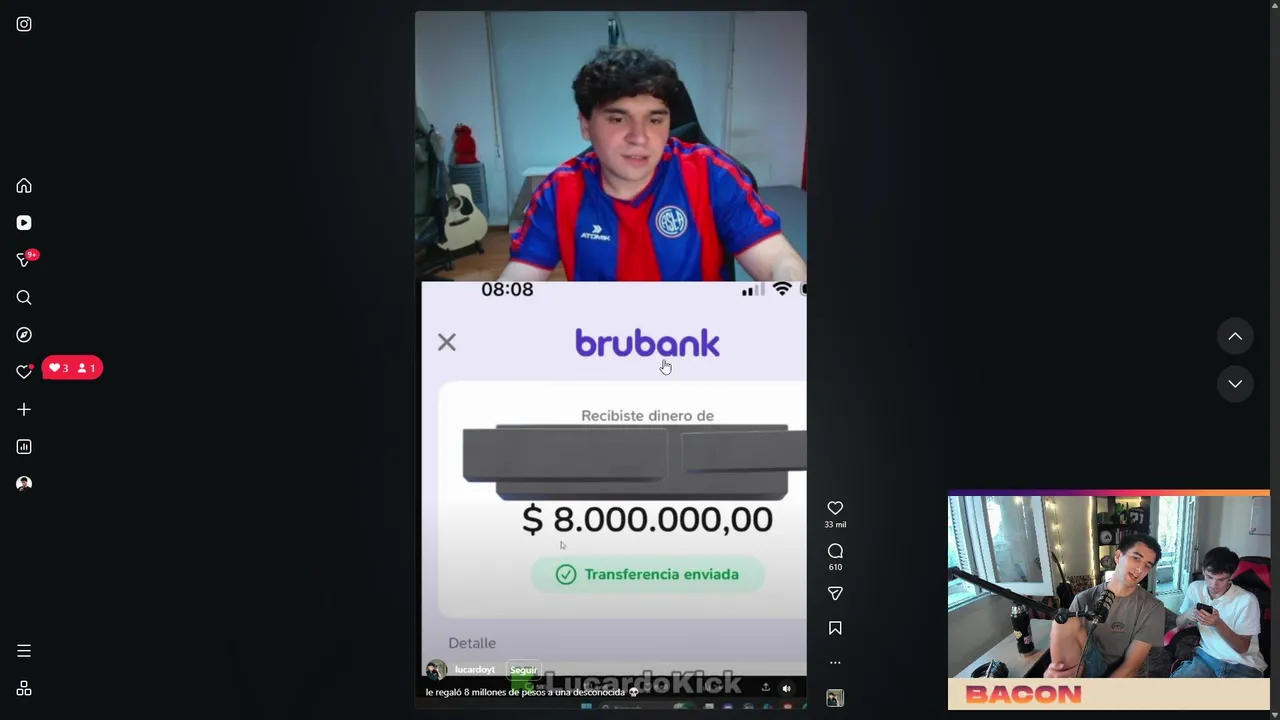Share this reel via send icon

835,594
